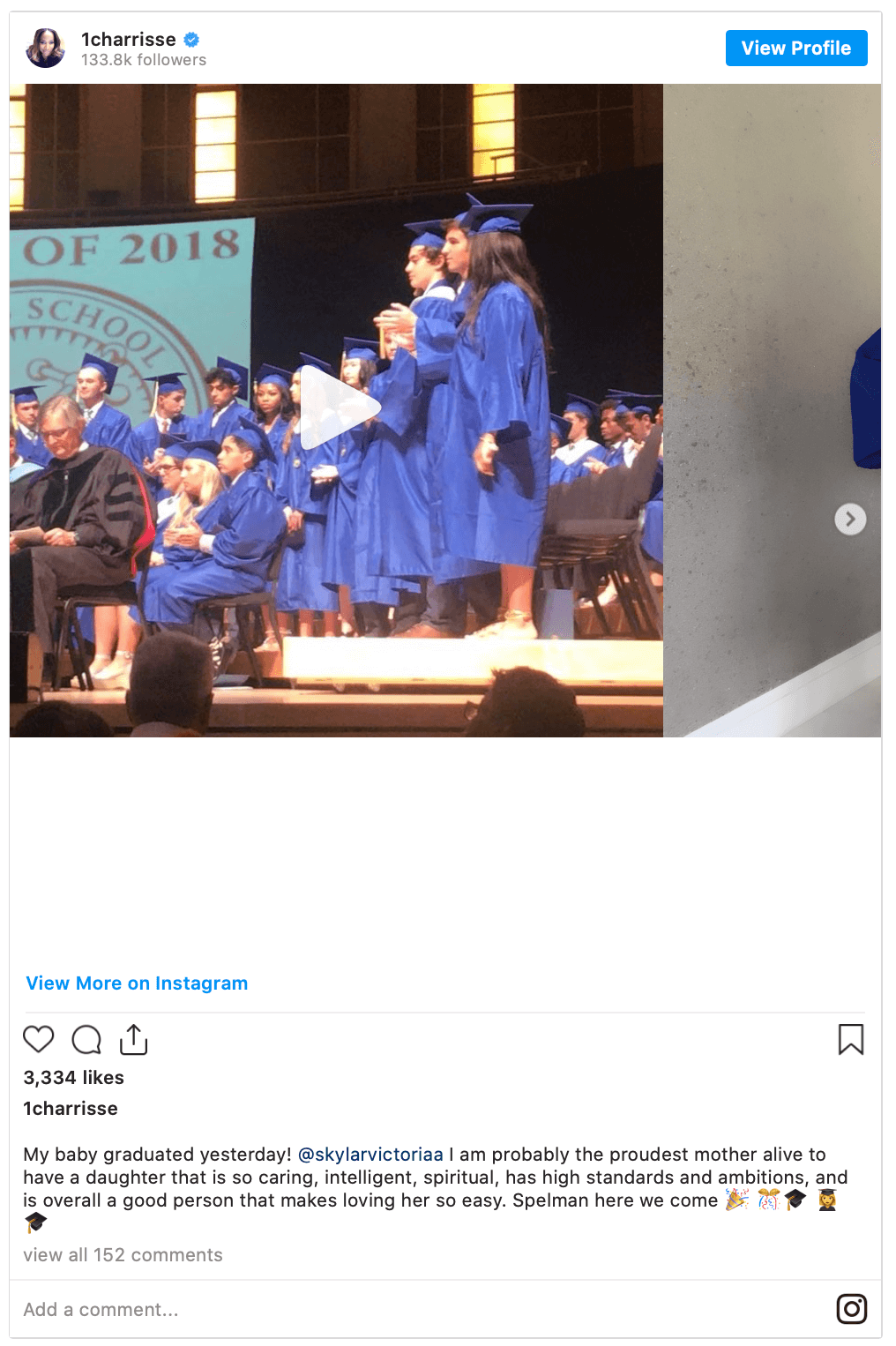Go to the next carousel slide

click(x=849, y=520)
